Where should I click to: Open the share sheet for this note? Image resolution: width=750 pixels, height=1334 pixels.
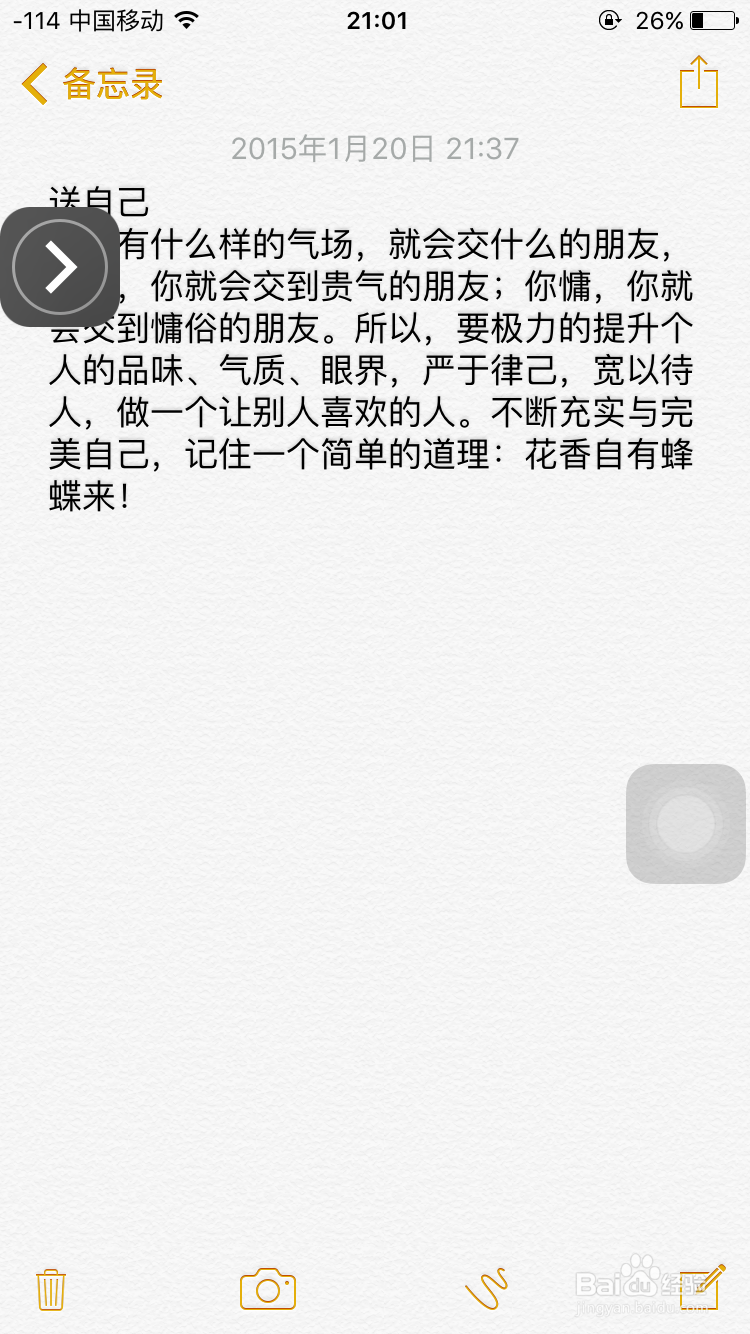point(699,83)
